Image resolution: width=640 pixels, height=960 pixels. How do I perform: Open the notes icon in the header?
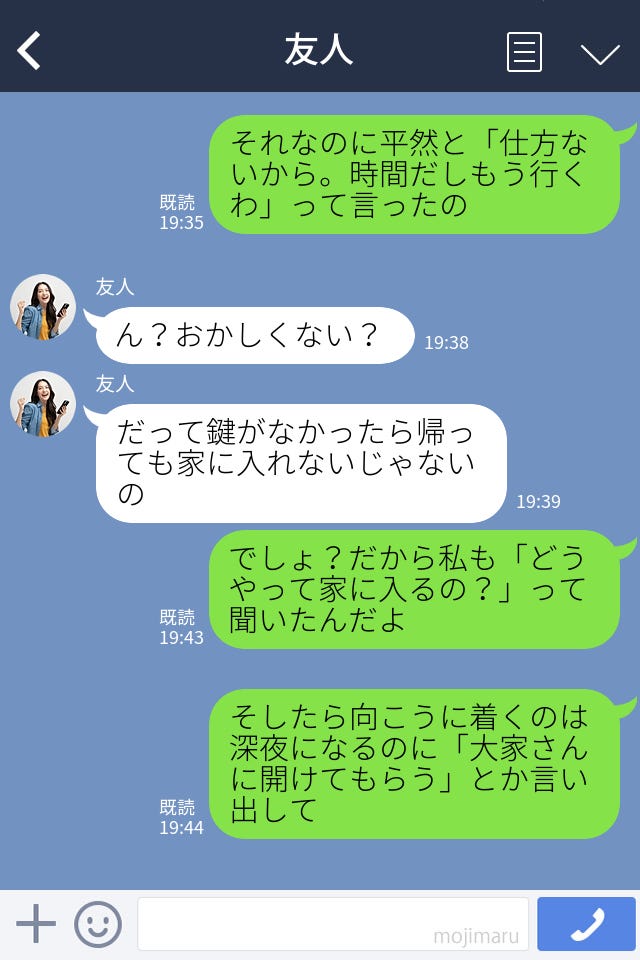524,52
